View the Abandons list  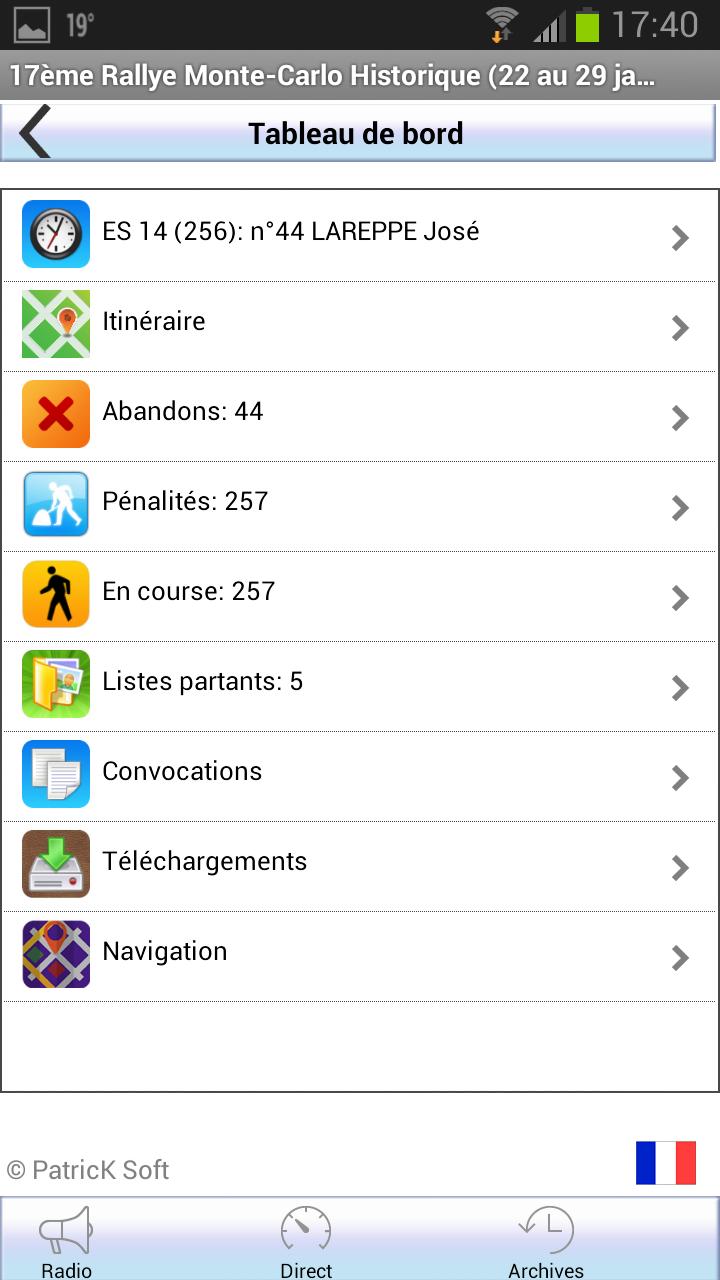pos(358,416)
